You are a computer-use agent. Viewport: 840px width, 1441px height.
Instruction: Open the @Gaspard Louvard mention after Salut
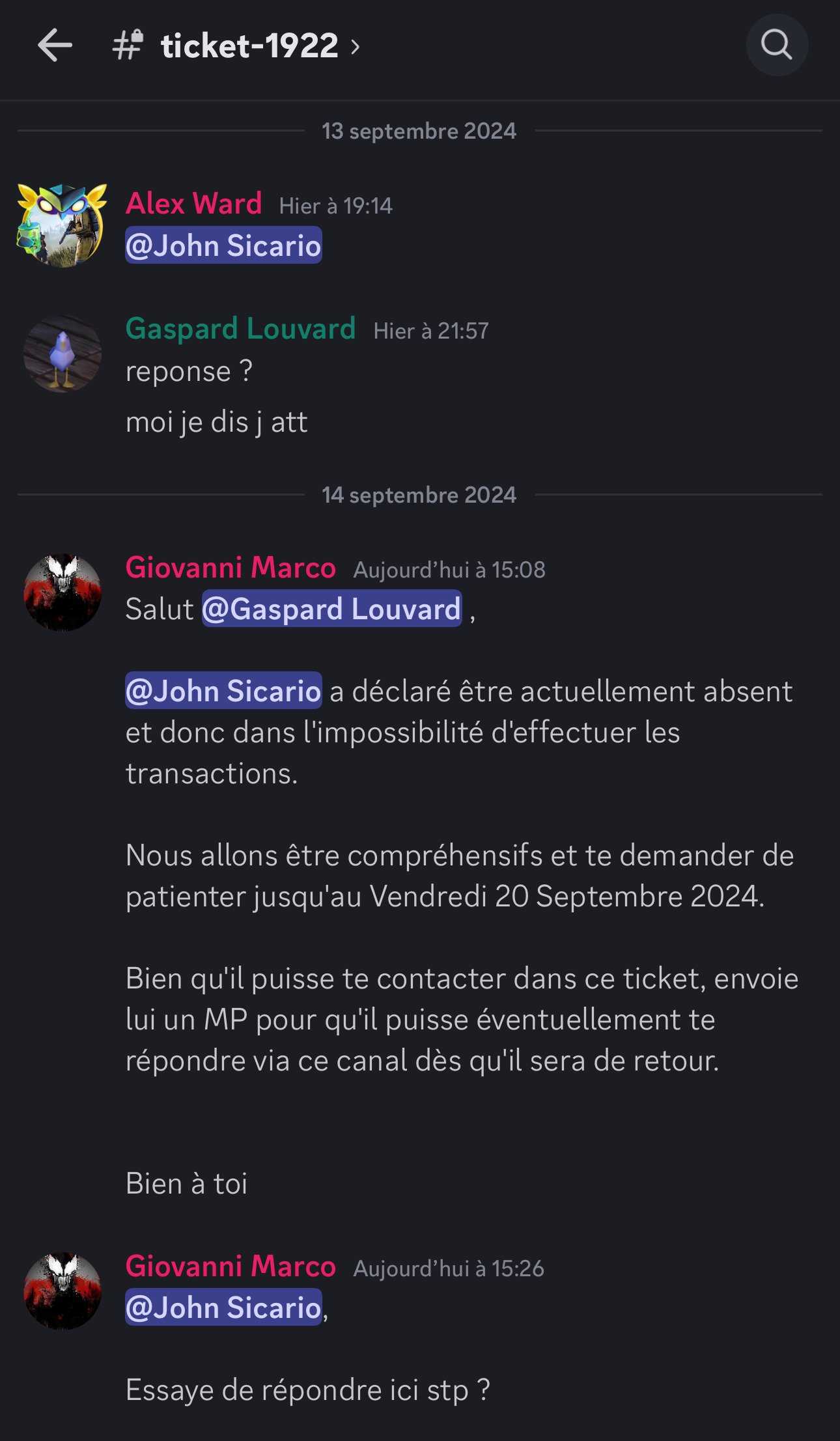point(332,609)
